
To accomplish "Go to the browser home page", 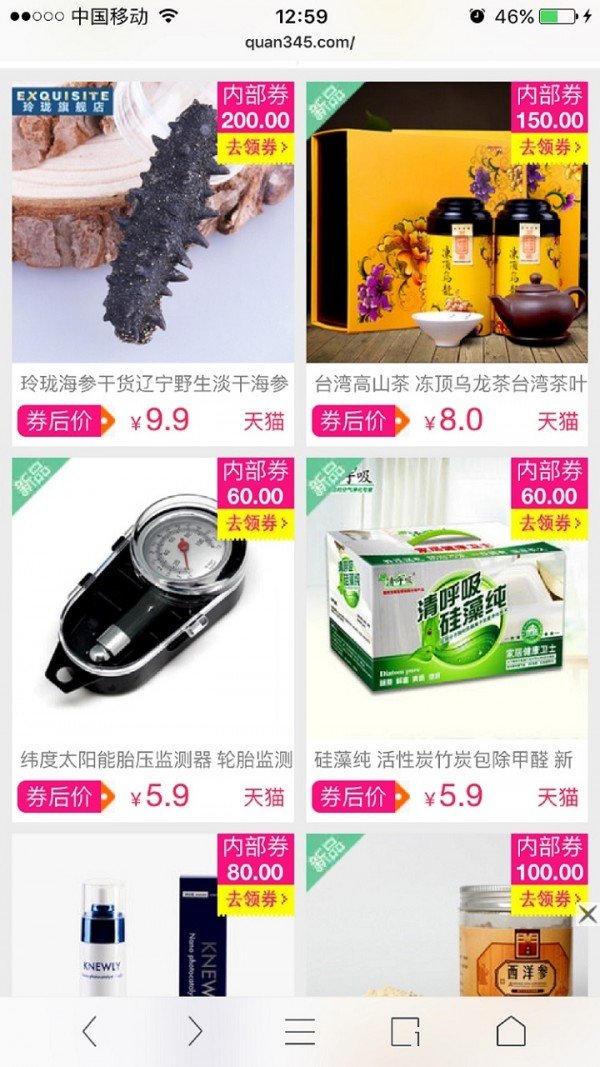I will (510, 1031).
